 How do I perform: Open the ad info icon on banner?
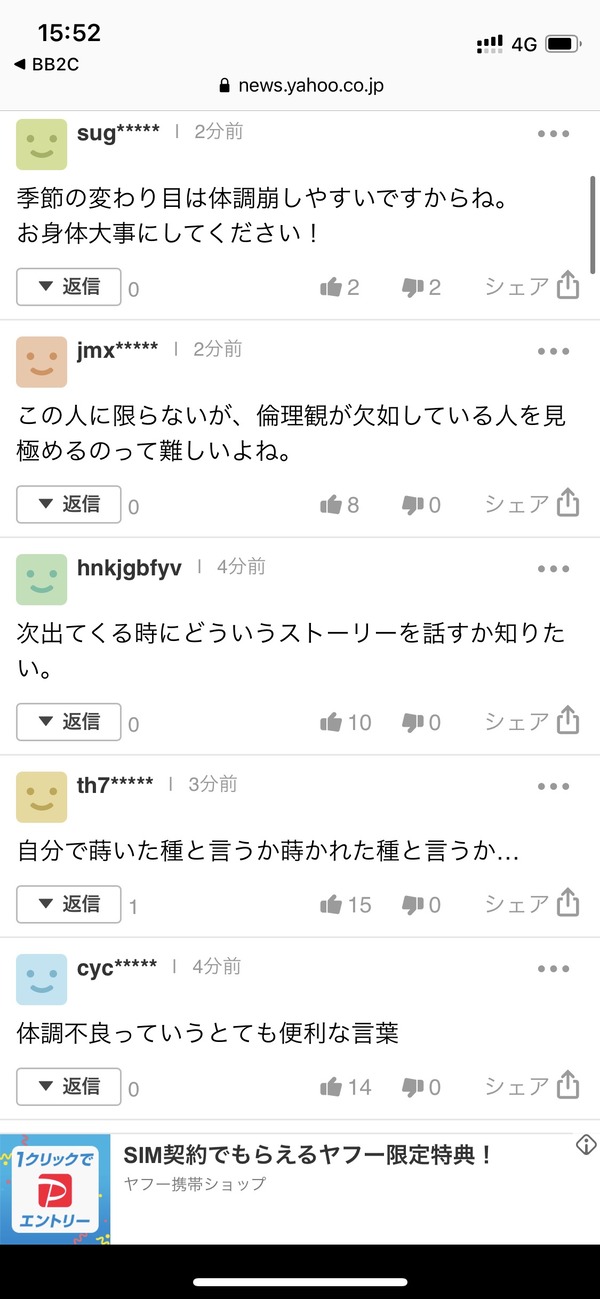pyautogui.click(x=586, y=1146)
